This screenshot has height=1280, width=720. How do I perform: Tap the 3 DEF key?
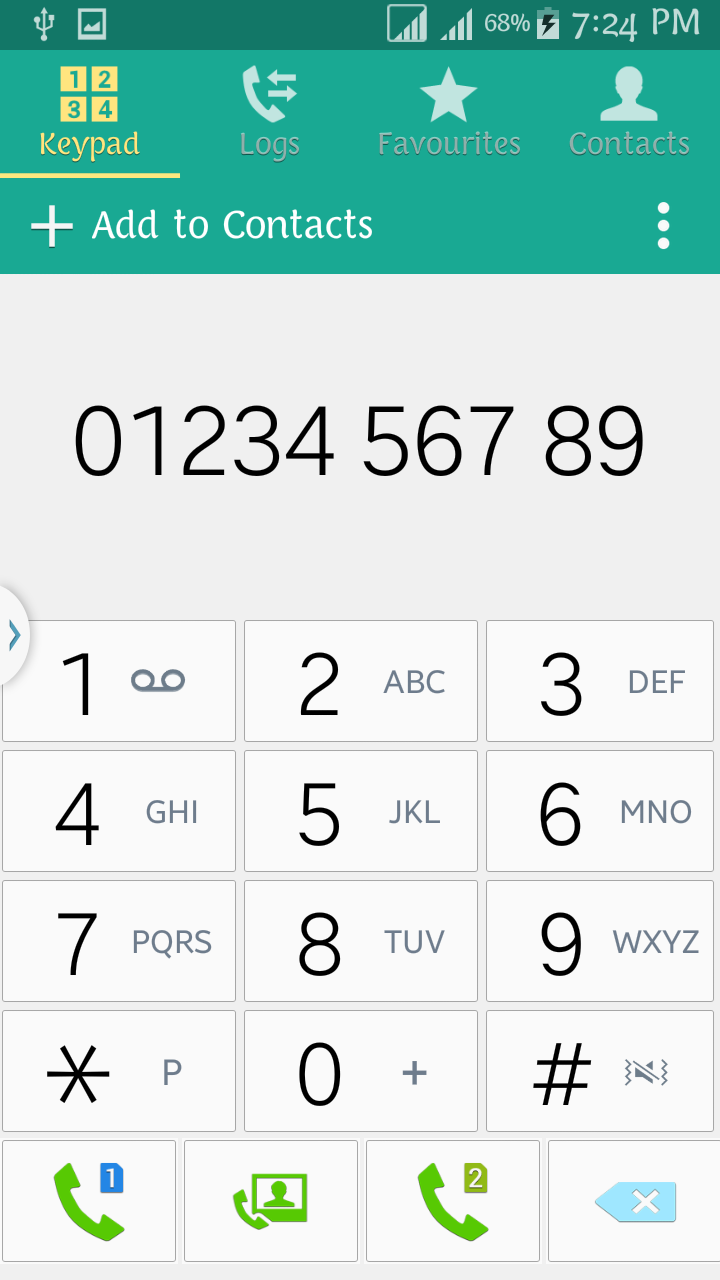[600, 681]
